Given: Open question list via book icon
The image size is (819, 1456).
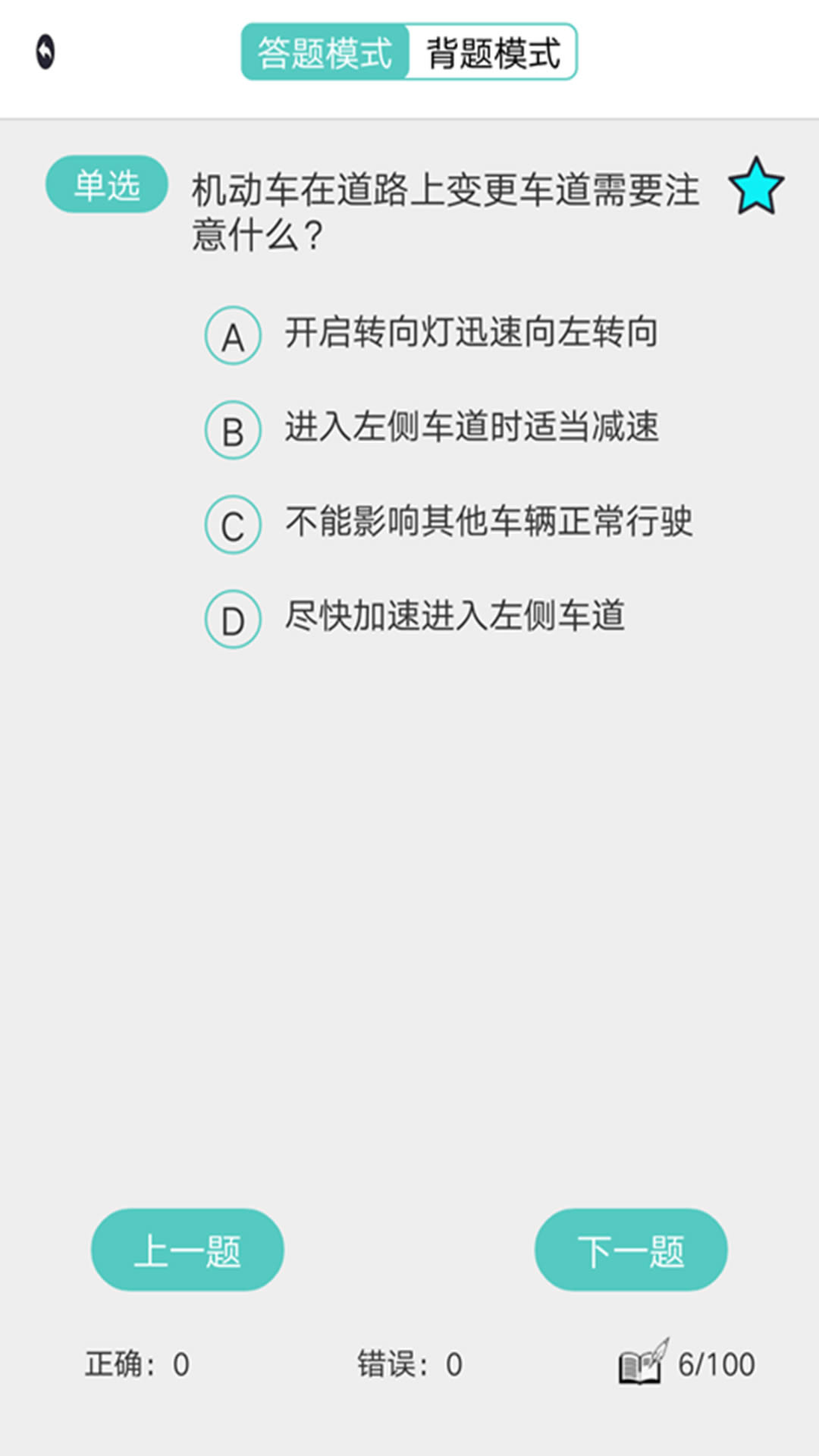Looking at the screenshot, I should tap(643, 1363).
